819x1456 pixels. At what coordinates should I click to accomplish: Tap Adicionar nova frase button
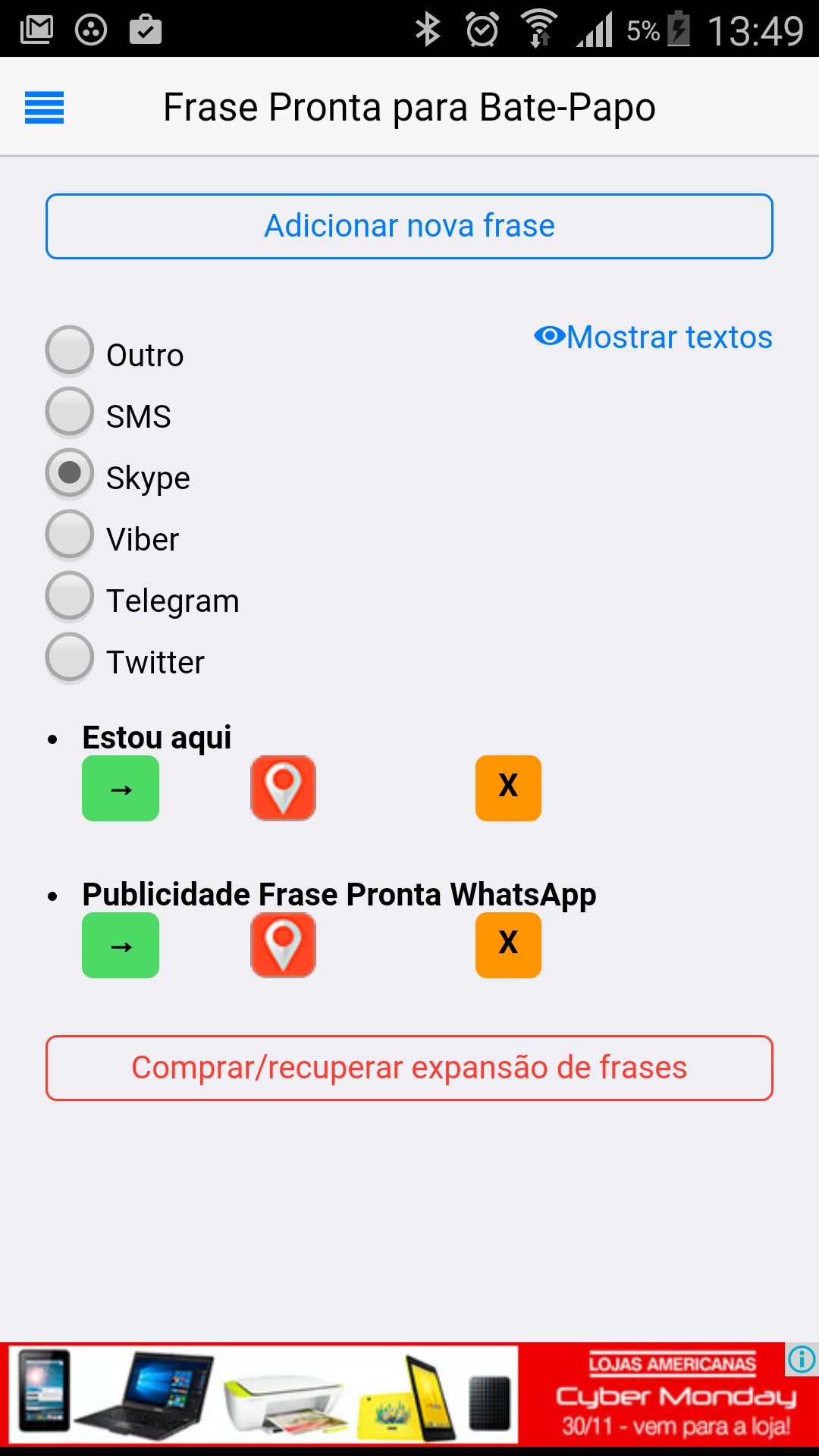pyautogui.click(x=409, y=226)
